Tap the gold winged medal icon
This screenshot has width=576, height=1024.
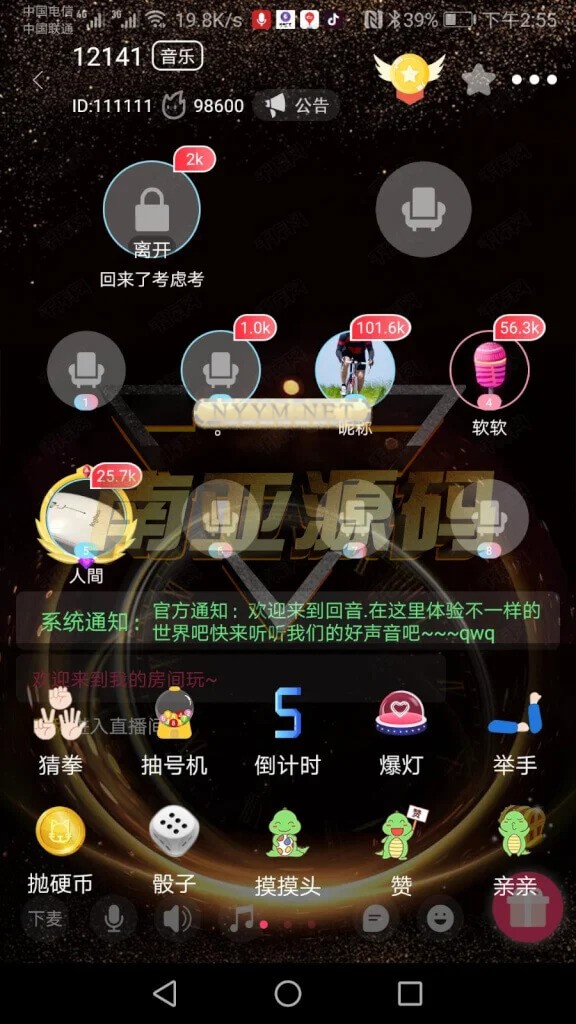[x=409, y=77]
